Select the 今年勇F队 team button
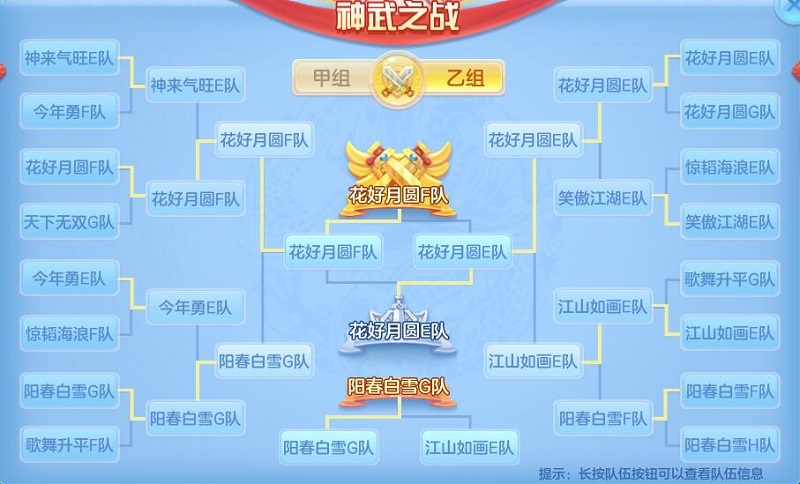 (x=69, y=112)
